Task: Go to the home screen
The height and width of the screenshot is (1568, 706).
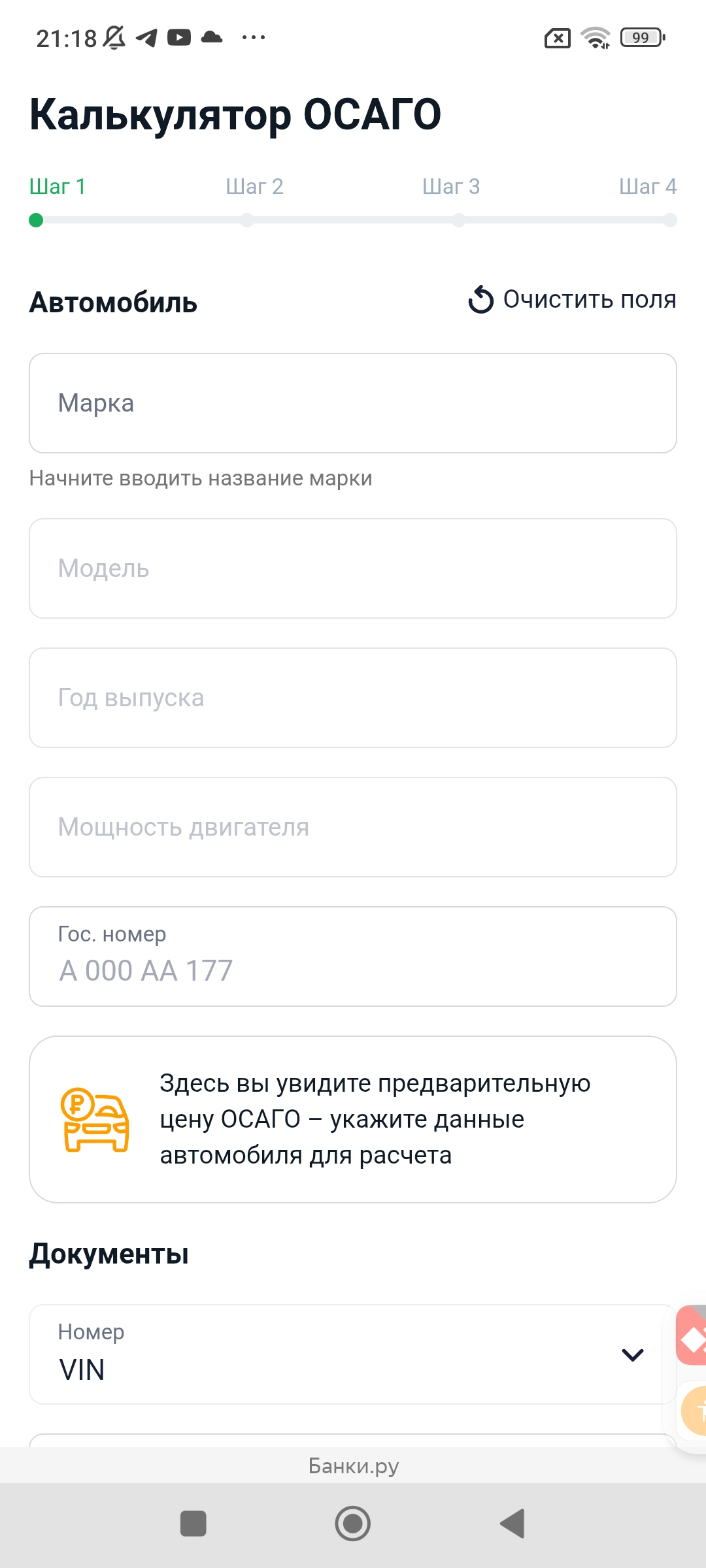Action: (353, 1524)
